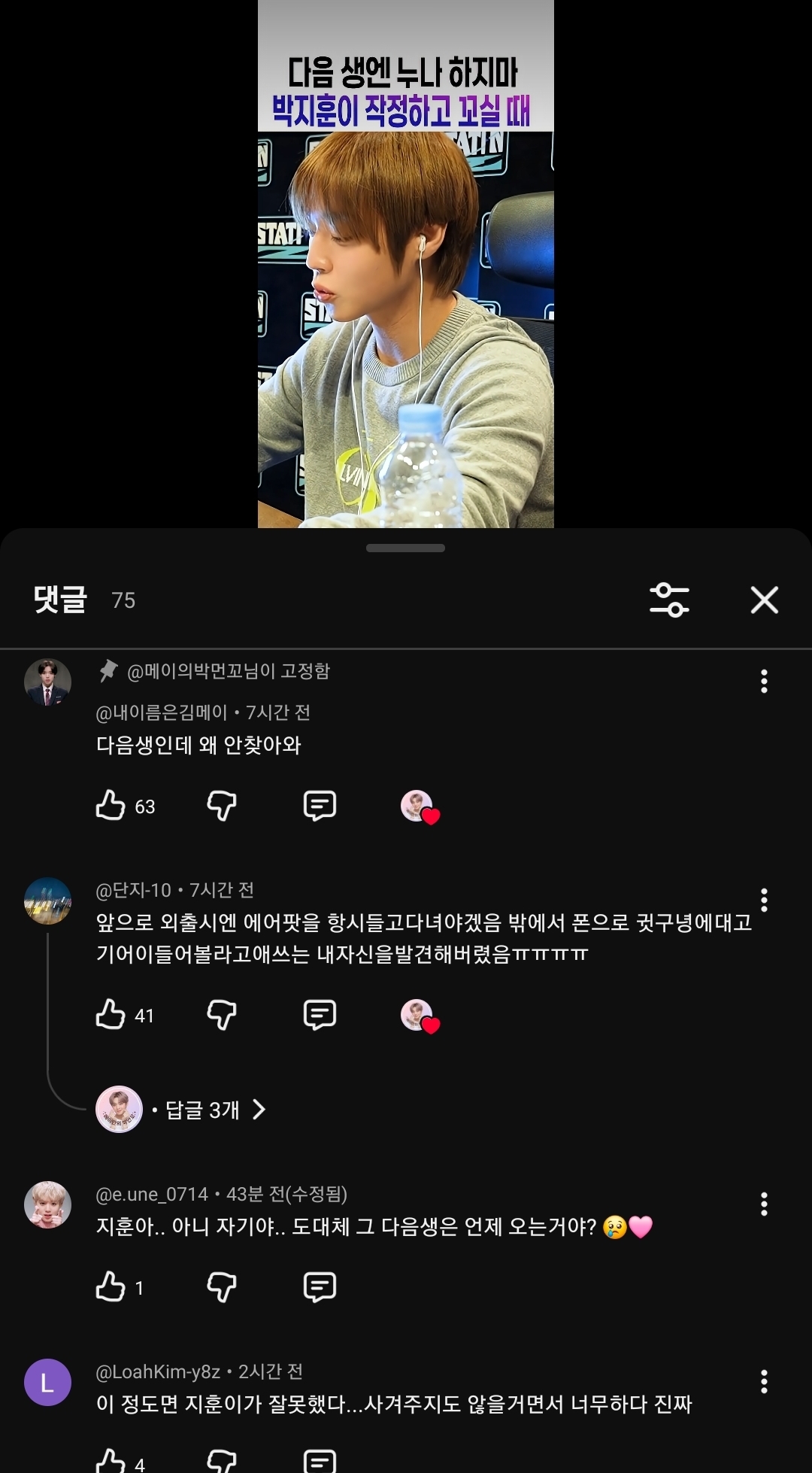Open more options for @내이름은김메이's comment
812x1473 pixels.
[x=764, y=681]
